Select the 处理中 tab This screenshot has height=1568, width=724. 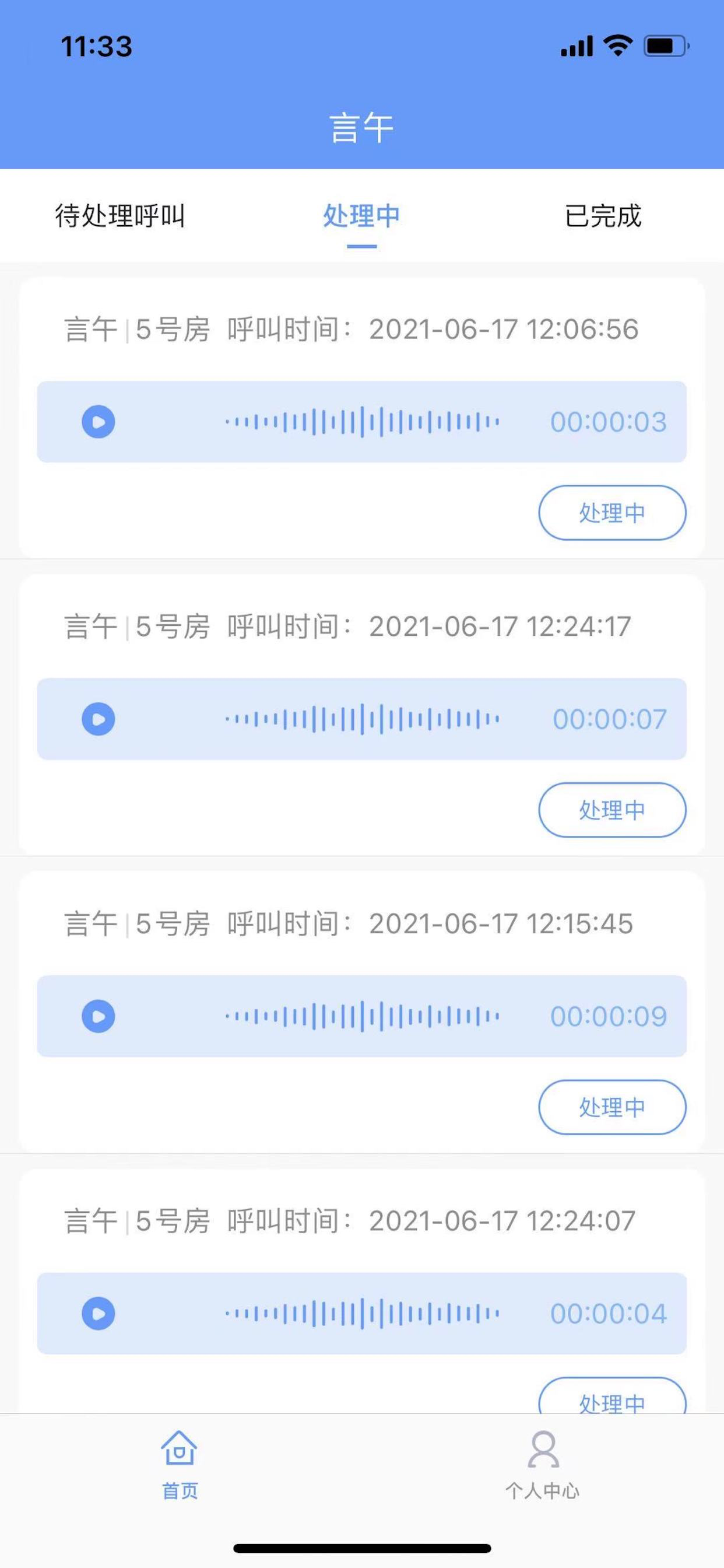pyautogui.click(x=361, y=215)
